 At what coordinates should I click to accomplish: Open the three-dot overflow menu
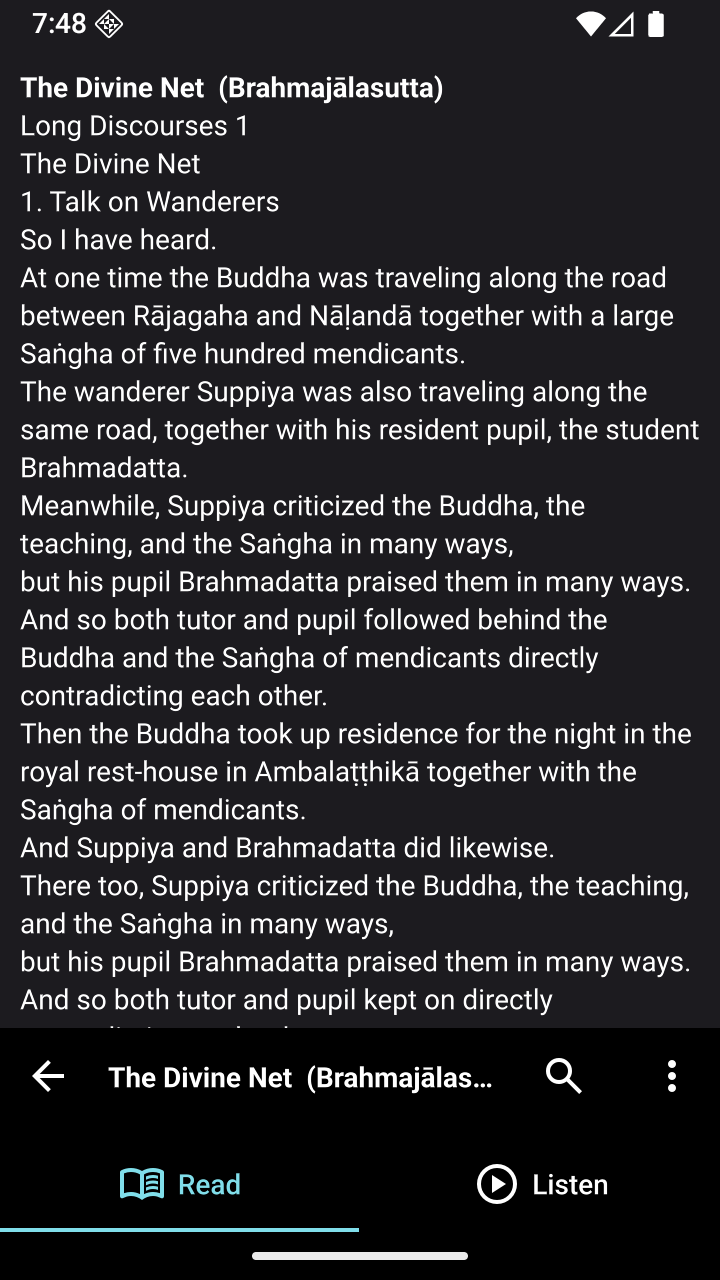tap(671, 1076)
